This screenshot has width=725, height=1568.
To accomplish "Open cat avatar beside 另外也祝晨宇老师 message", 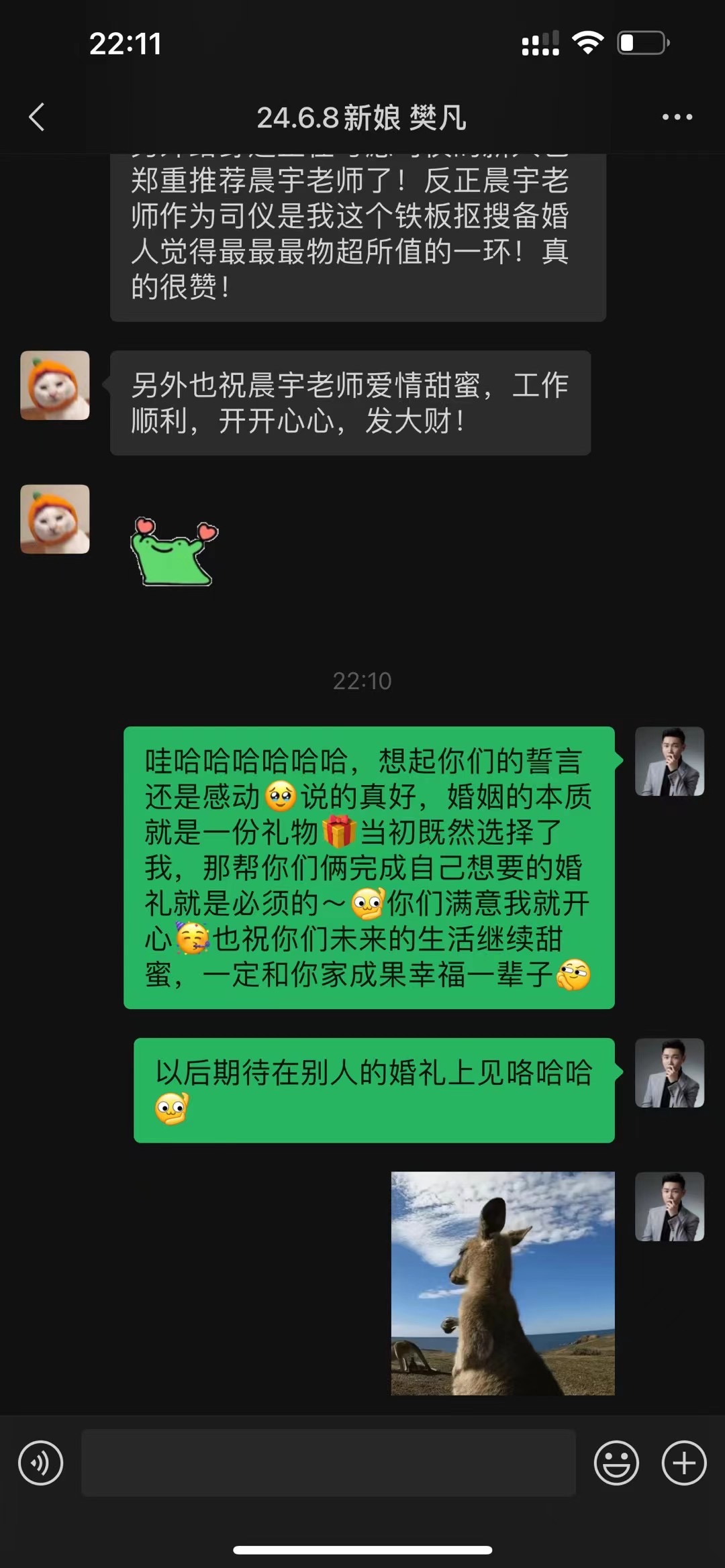I will 55,385.
